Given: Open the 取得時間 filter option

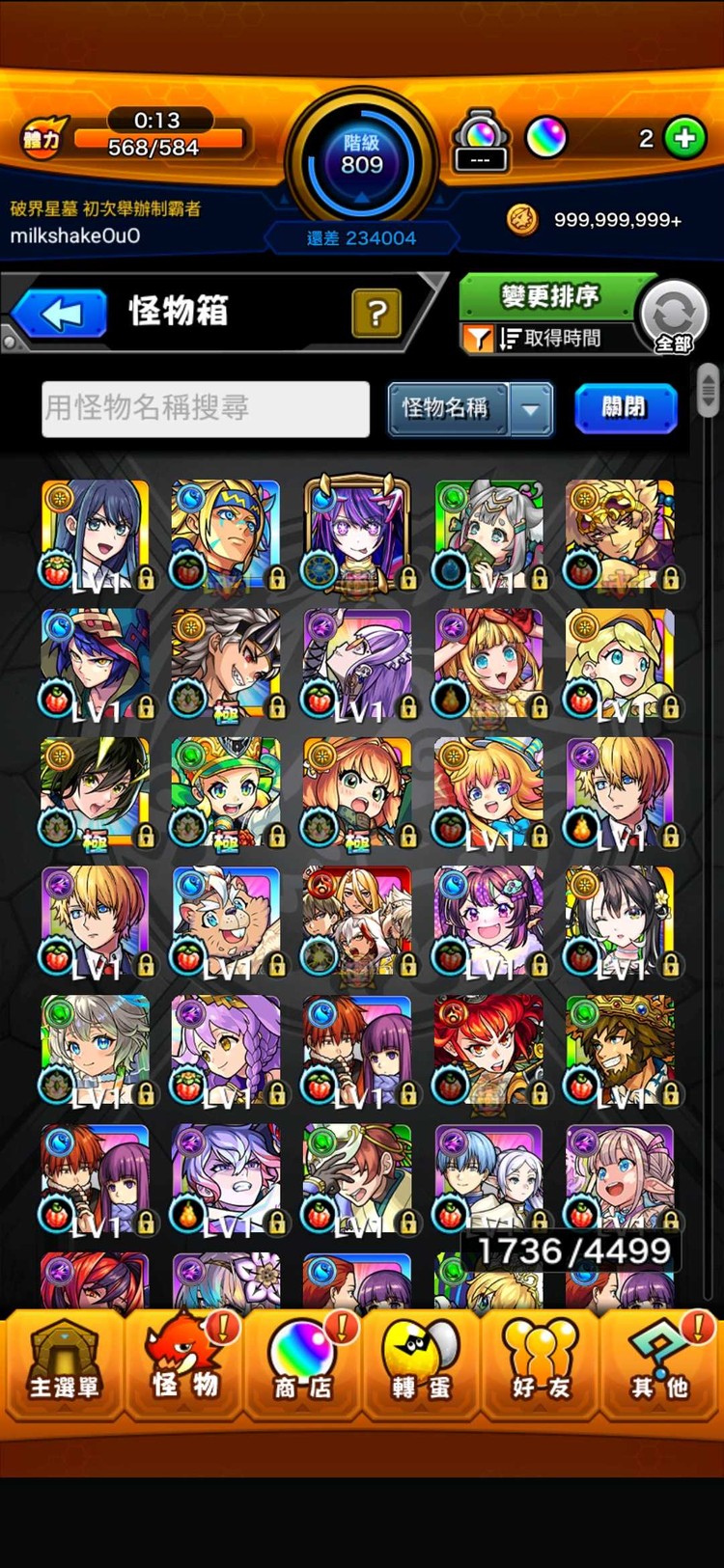Looking at the screenshot, I should [x=548, y=339].
